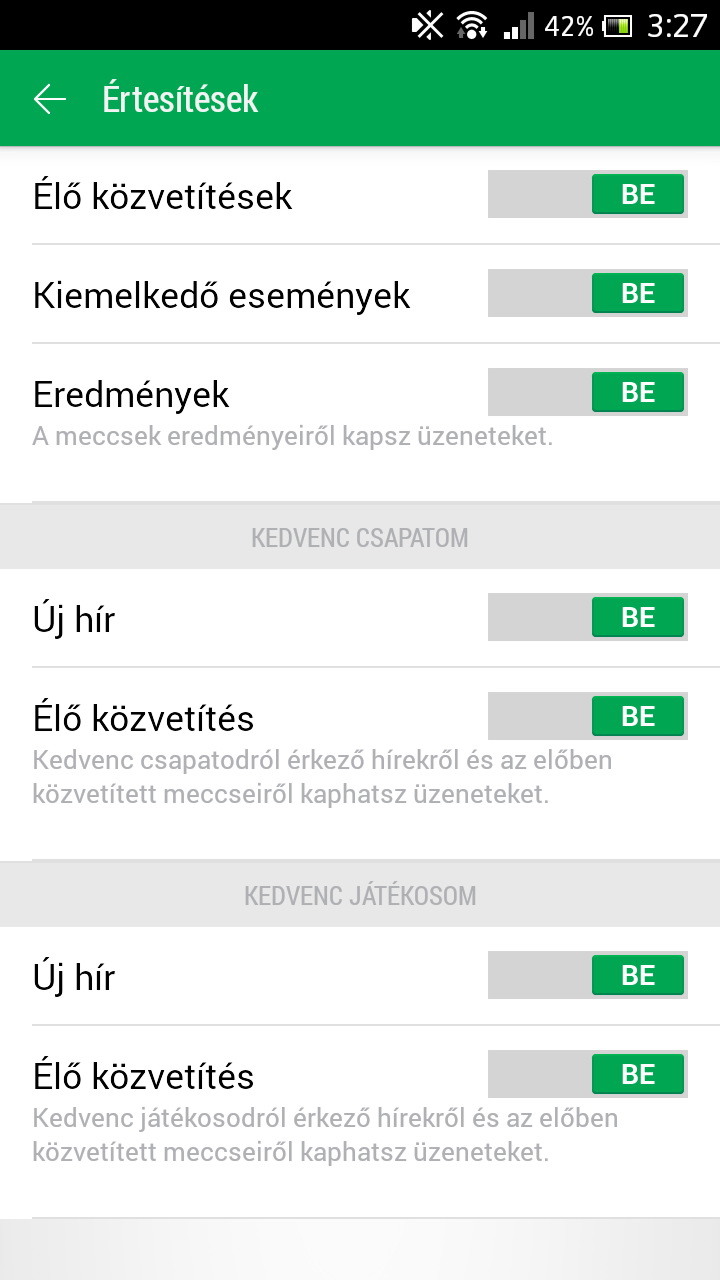Switch off Új hír under Kedvenc csapatom

(588, 617)
